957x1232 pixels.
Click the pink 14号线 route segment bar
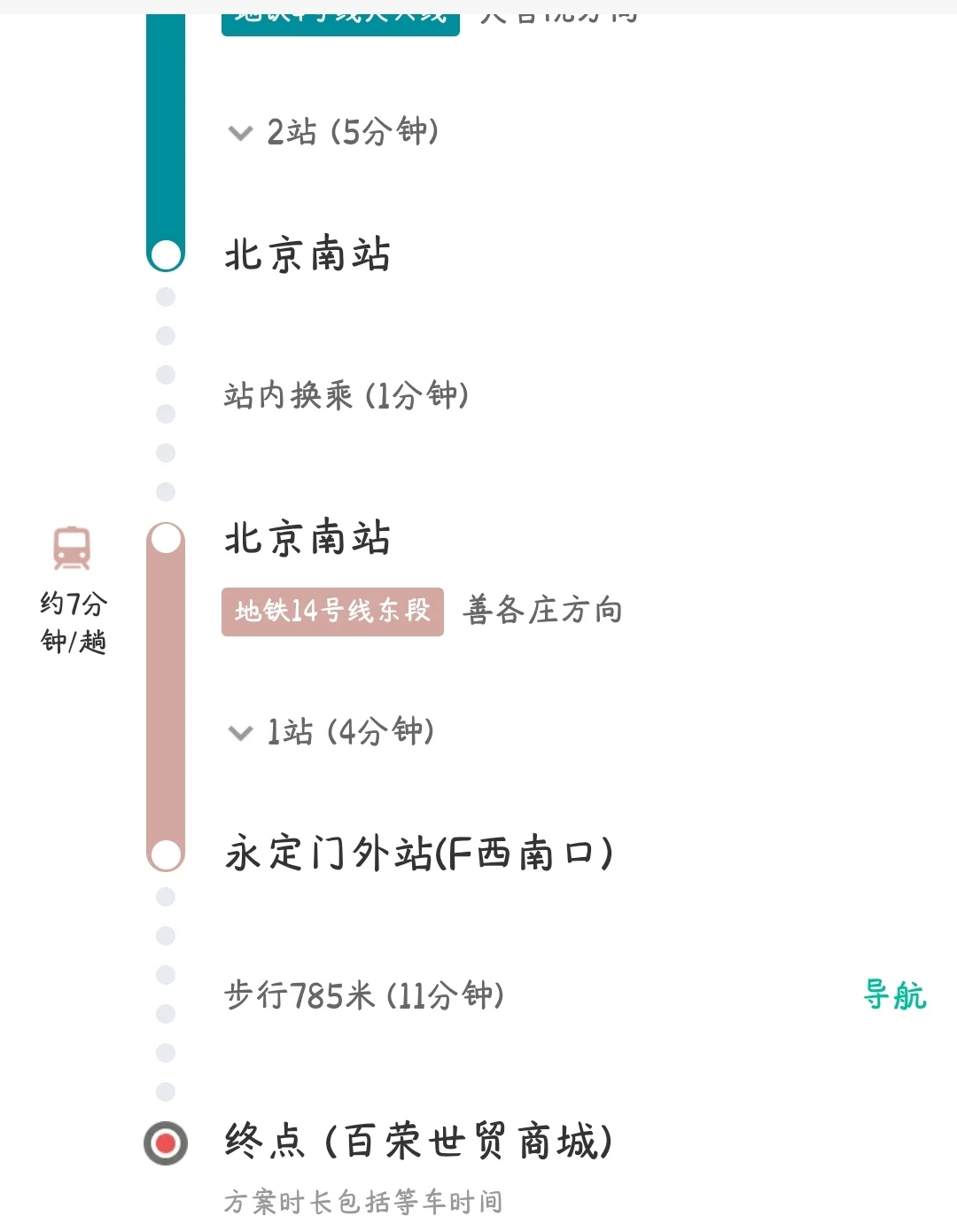click(164, 696)
